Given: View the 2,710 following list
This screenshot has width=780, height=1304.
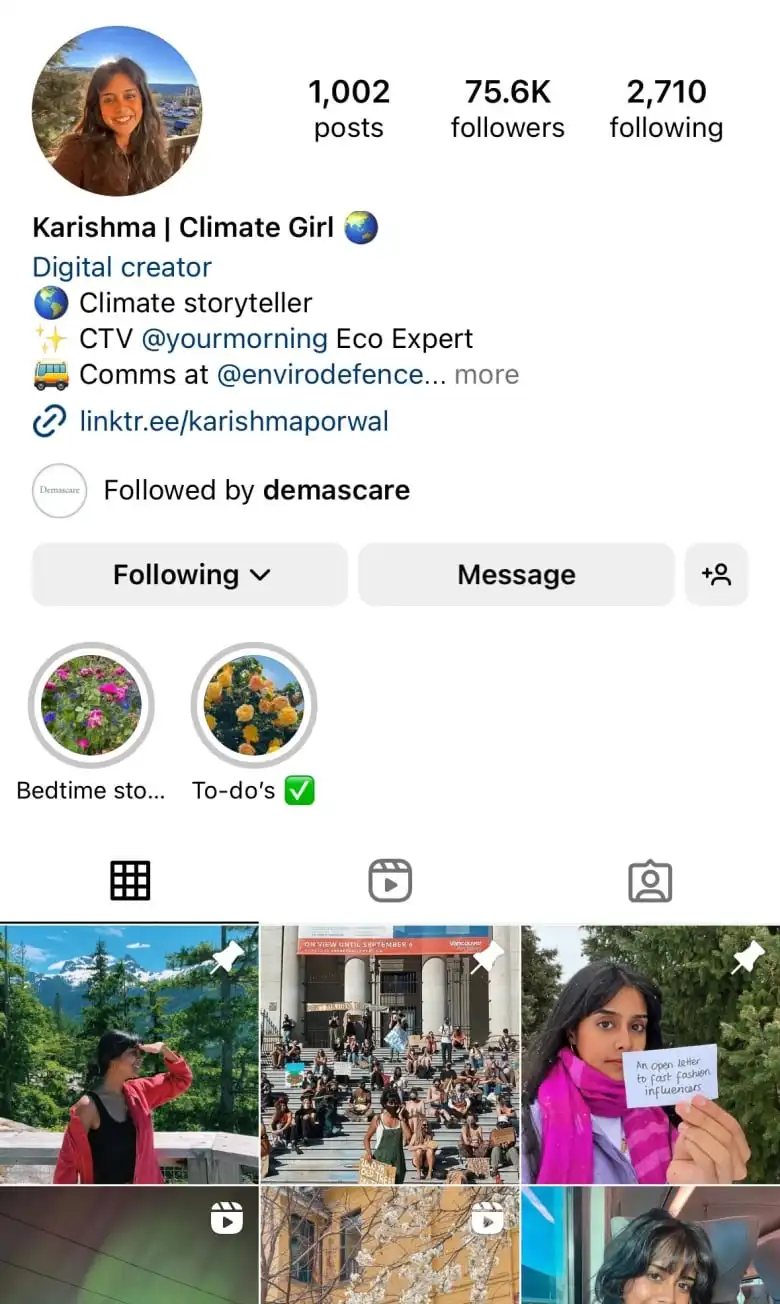Looking at the screenshot, I should (x=666, y=109).
